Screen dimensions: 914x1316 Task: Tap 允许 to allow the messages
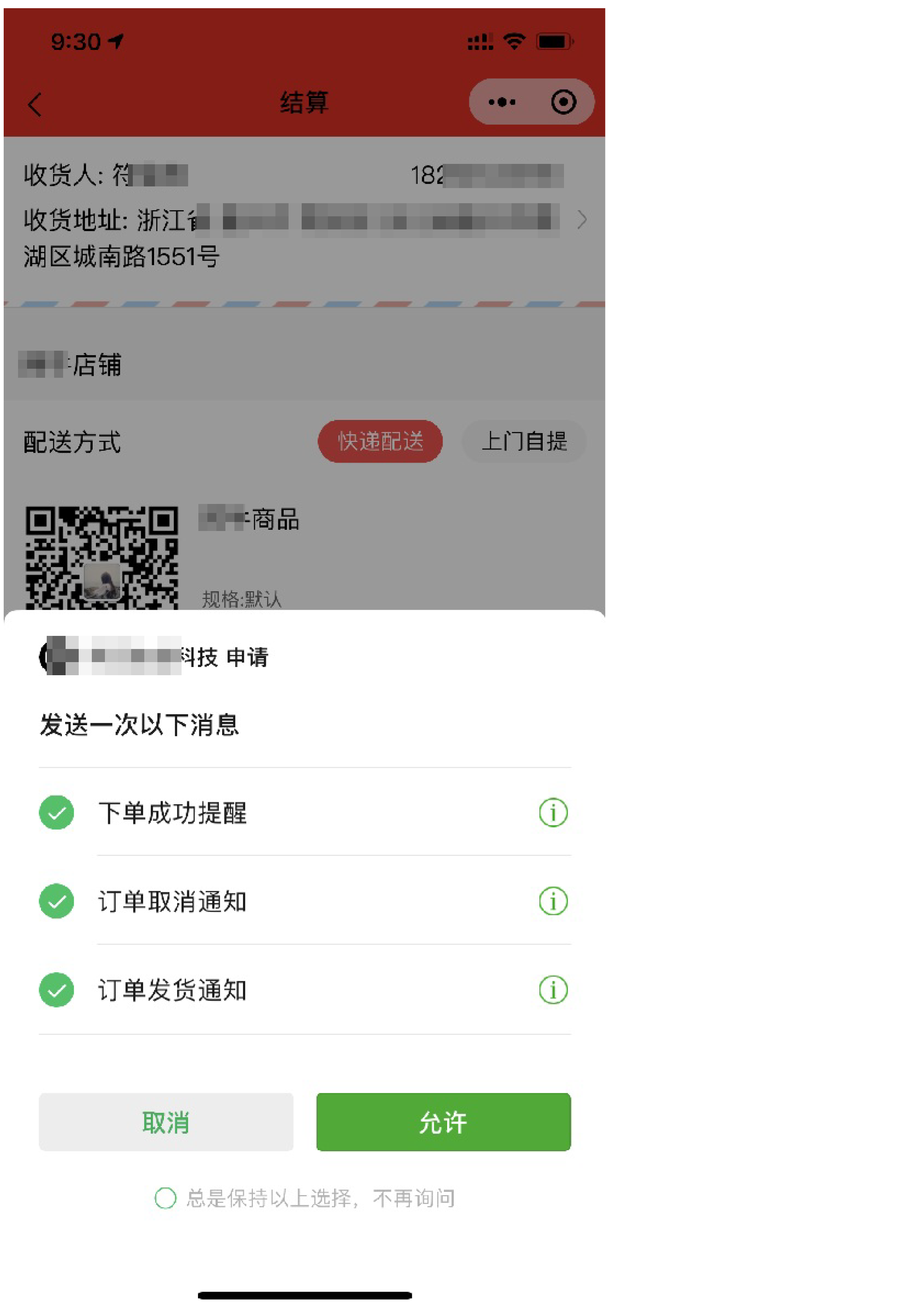click(x=443, y=1121)
